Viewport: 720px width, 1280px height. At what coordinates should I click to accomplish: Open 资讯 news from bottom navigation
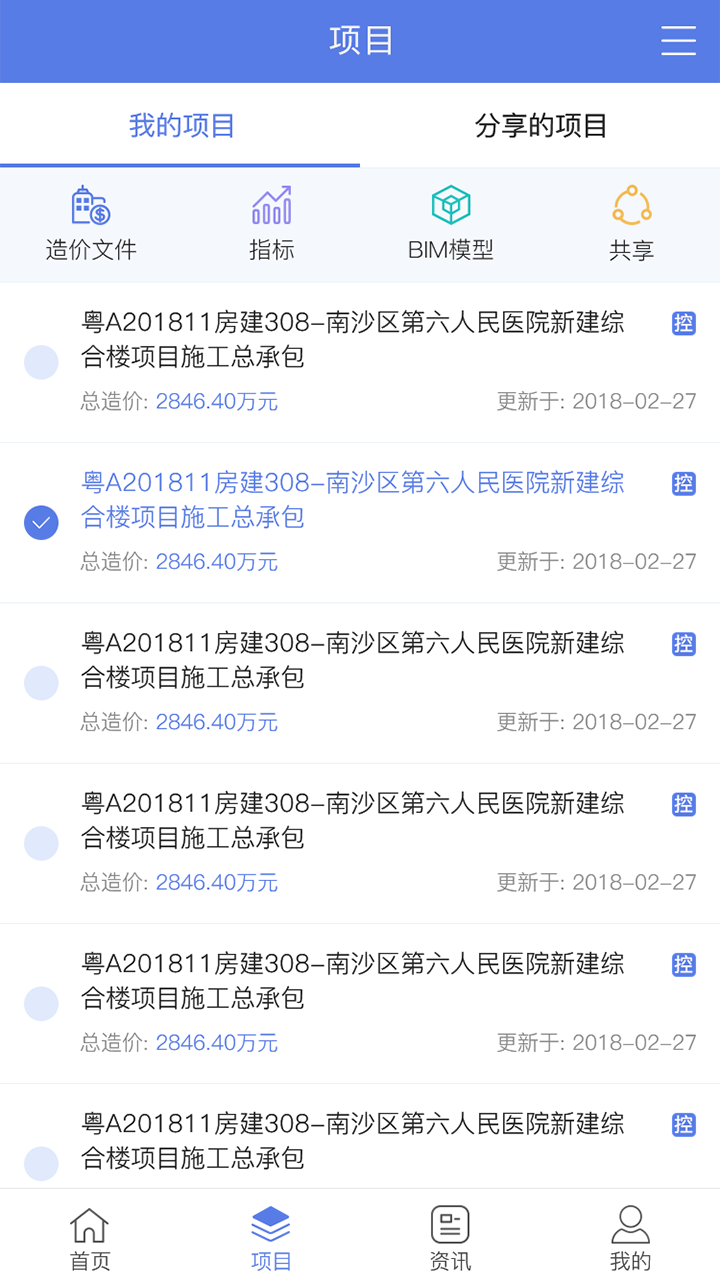[x=449, y=1235]
